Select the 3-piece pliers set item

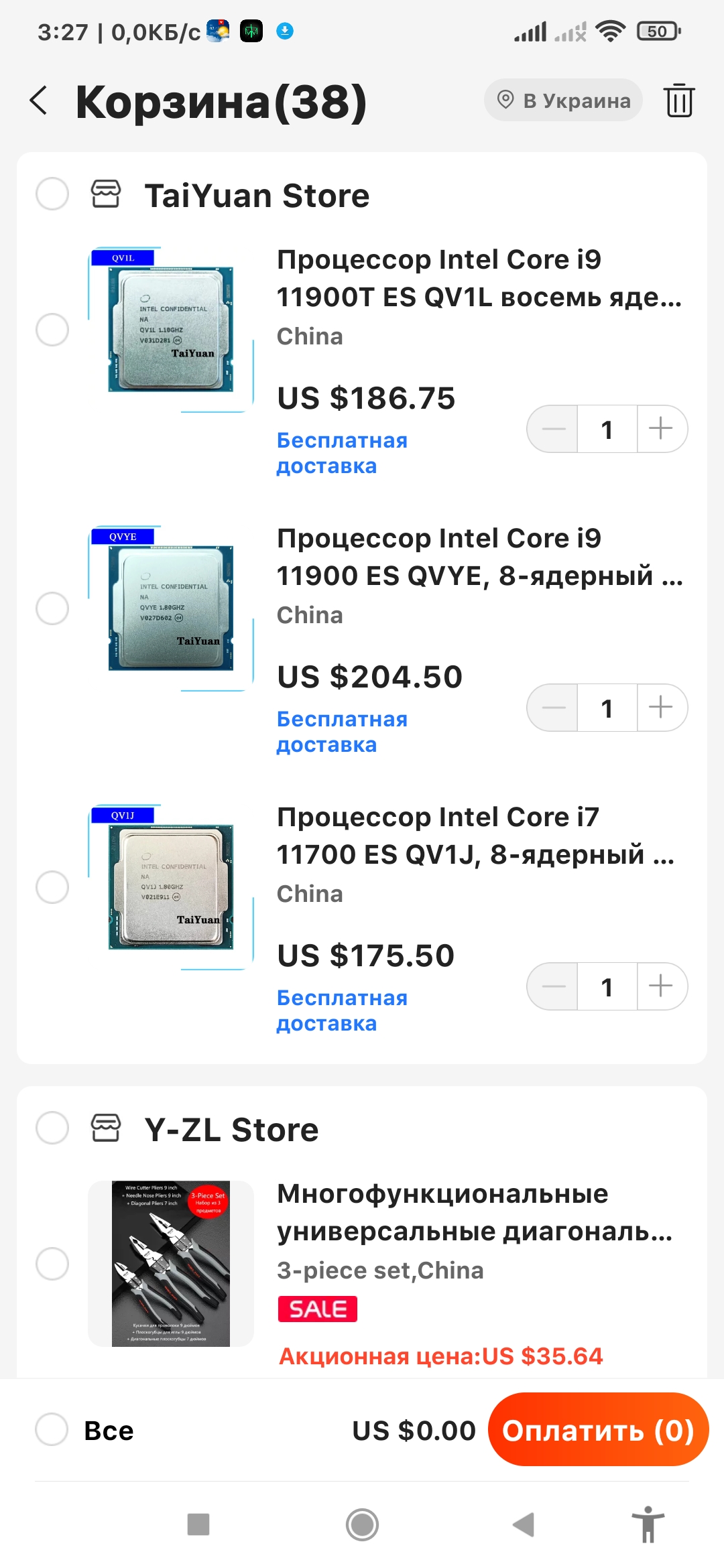click(52, 1264)
